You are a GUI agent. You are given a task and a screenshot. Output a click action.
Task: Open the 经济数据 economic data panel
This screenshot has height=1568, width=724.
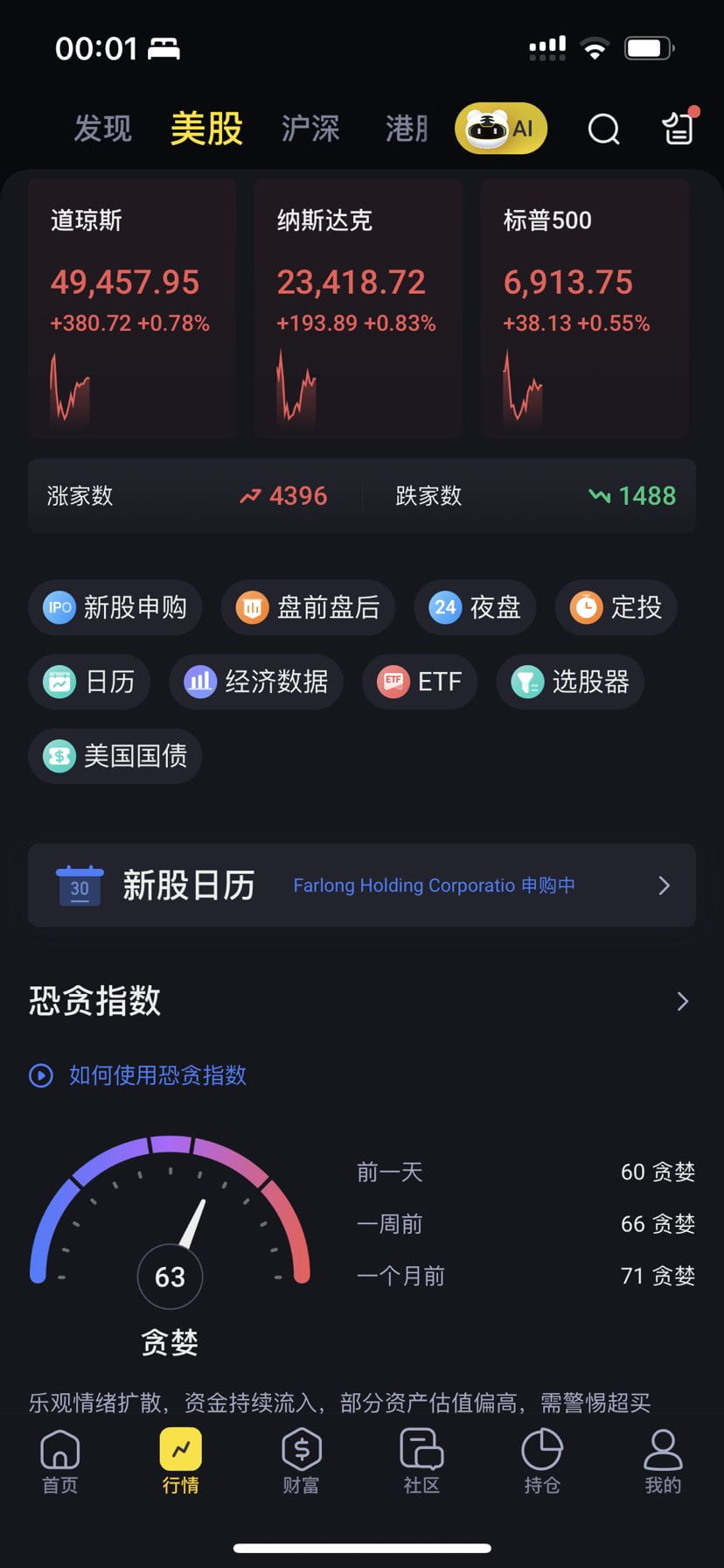pyautogui.click(x=255, y=682)
